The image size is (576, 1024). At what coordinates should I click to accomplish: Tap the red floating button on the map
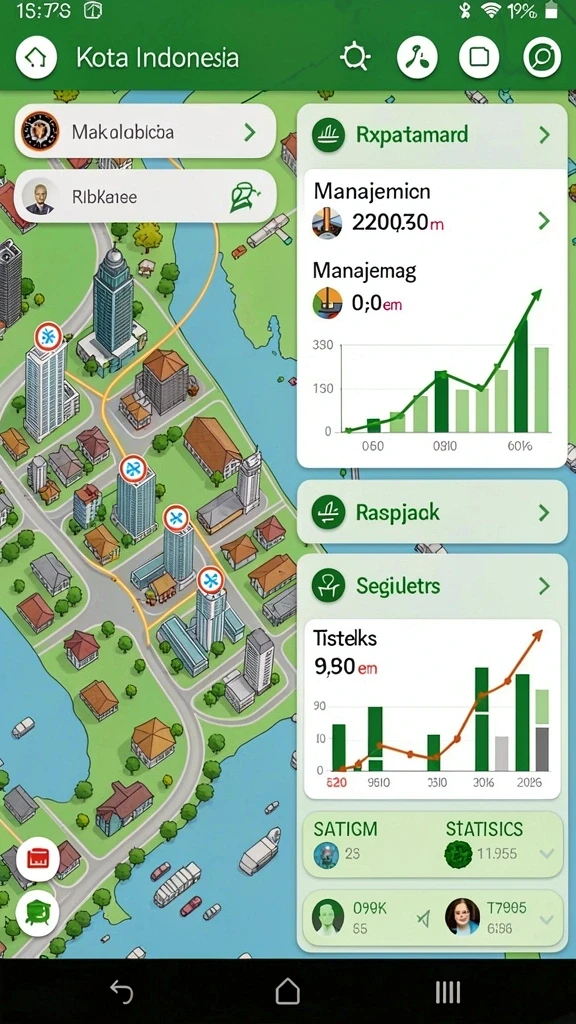39,859
